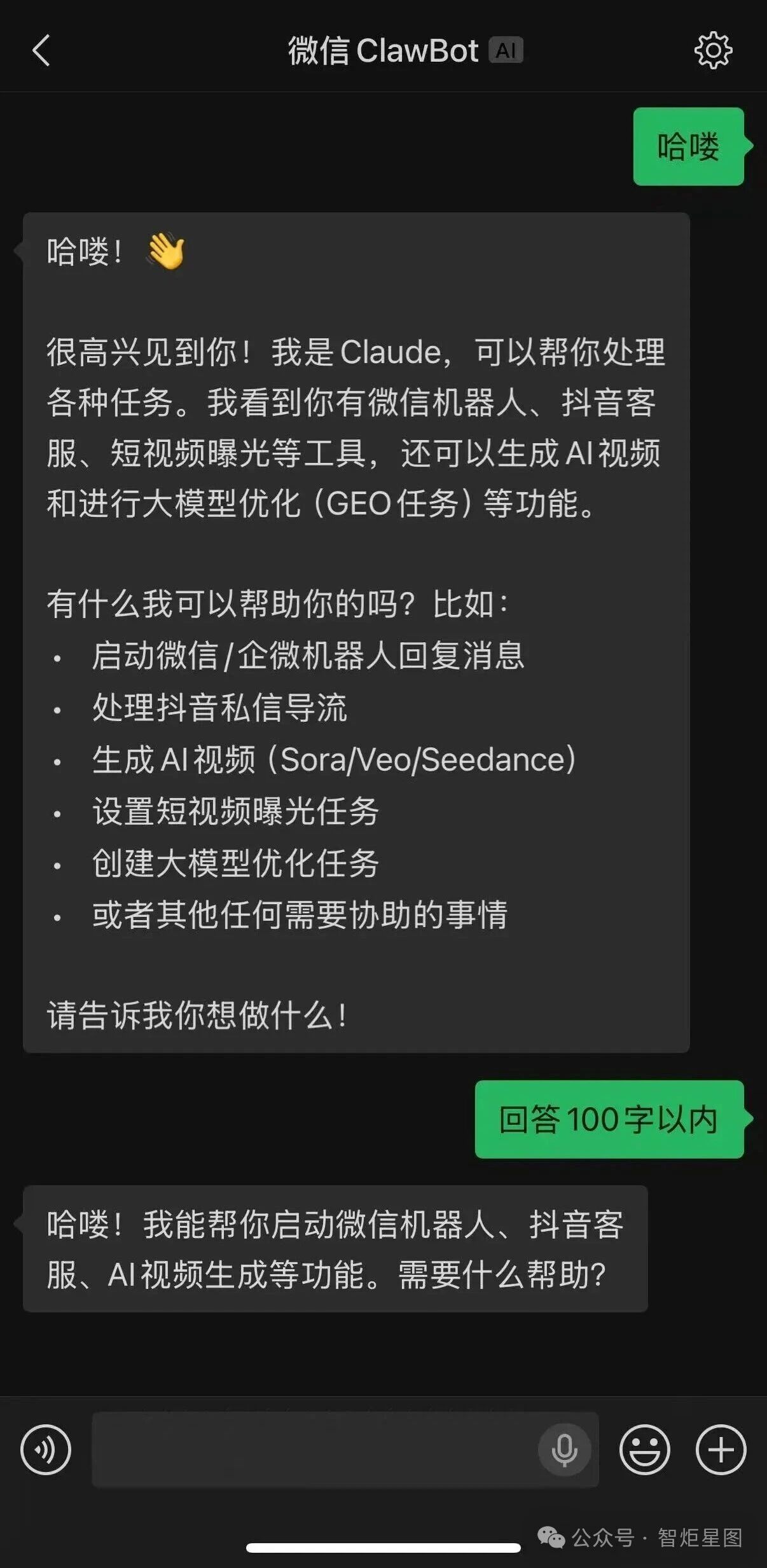Open the chat settings gear icon
This screenshot has height=1568, width=767.
coord(715,50)
